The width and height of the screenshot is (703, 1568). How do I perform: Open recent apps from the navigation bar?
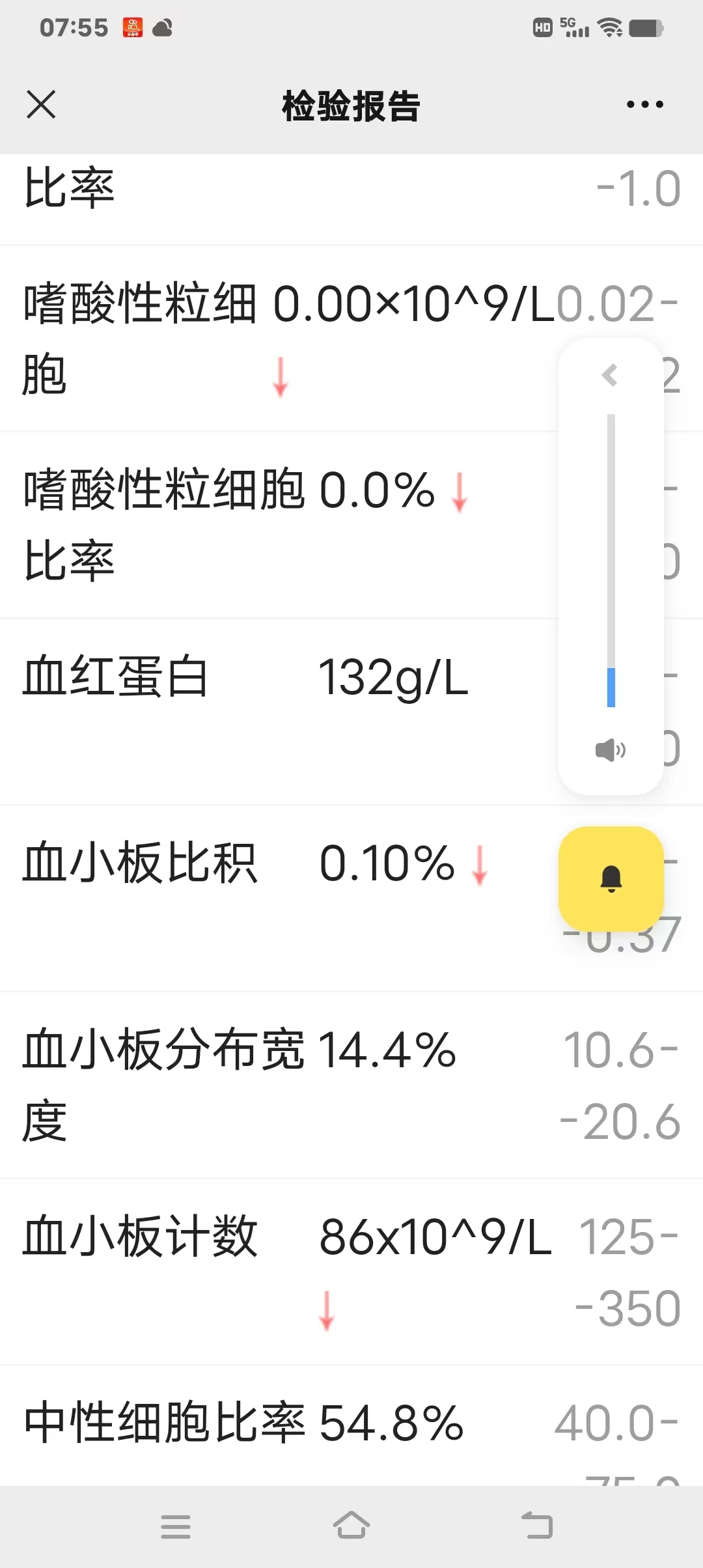[x=176, y=1526]
